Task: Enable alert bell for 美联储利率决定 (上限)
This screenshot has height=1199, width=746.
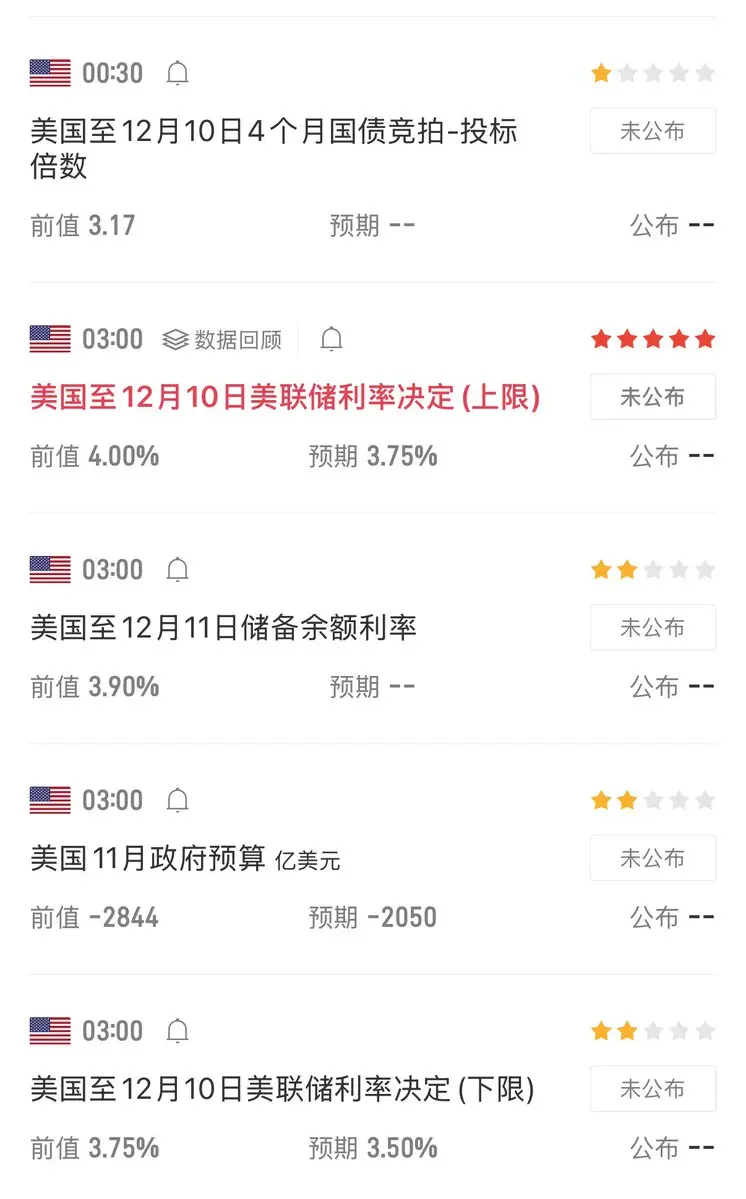Action: pyautogui.click(x=331, y=340)
